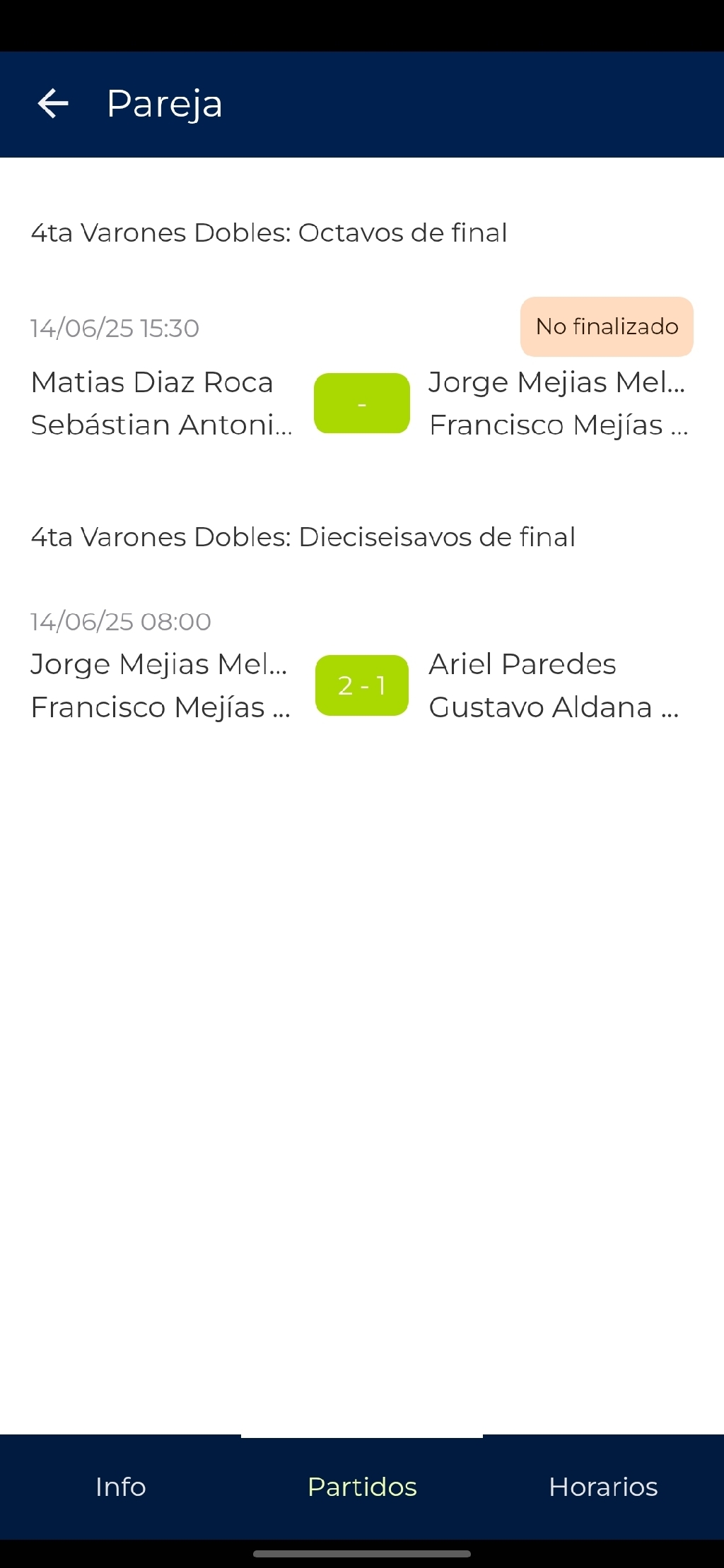Viewport: 724px width, 1568px height.
Task: Go back from the Pareja screen
Action: pyautogui.click(x=53, y=104)
